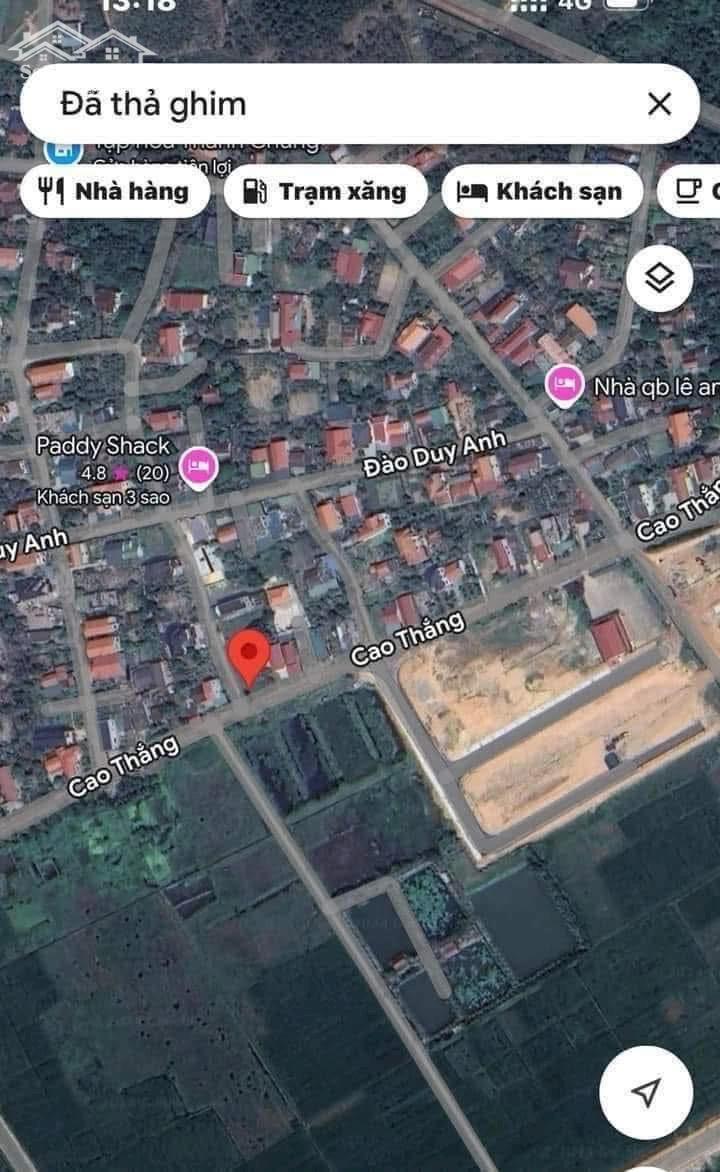Open the map layers button
720x1172 pixels.
[659, 278]
